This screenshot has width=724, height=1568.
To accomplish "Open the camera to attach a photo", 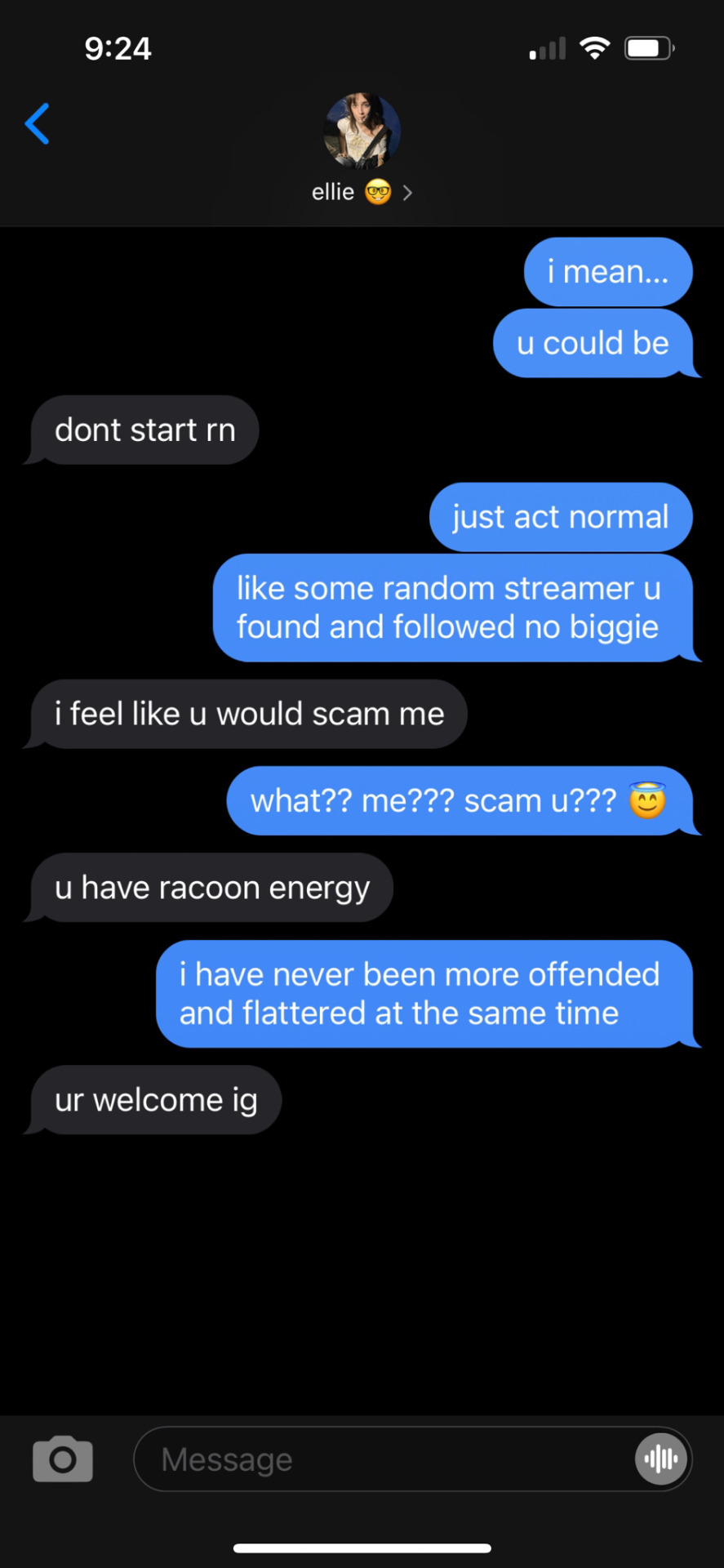I will [x=63, y=1459].
